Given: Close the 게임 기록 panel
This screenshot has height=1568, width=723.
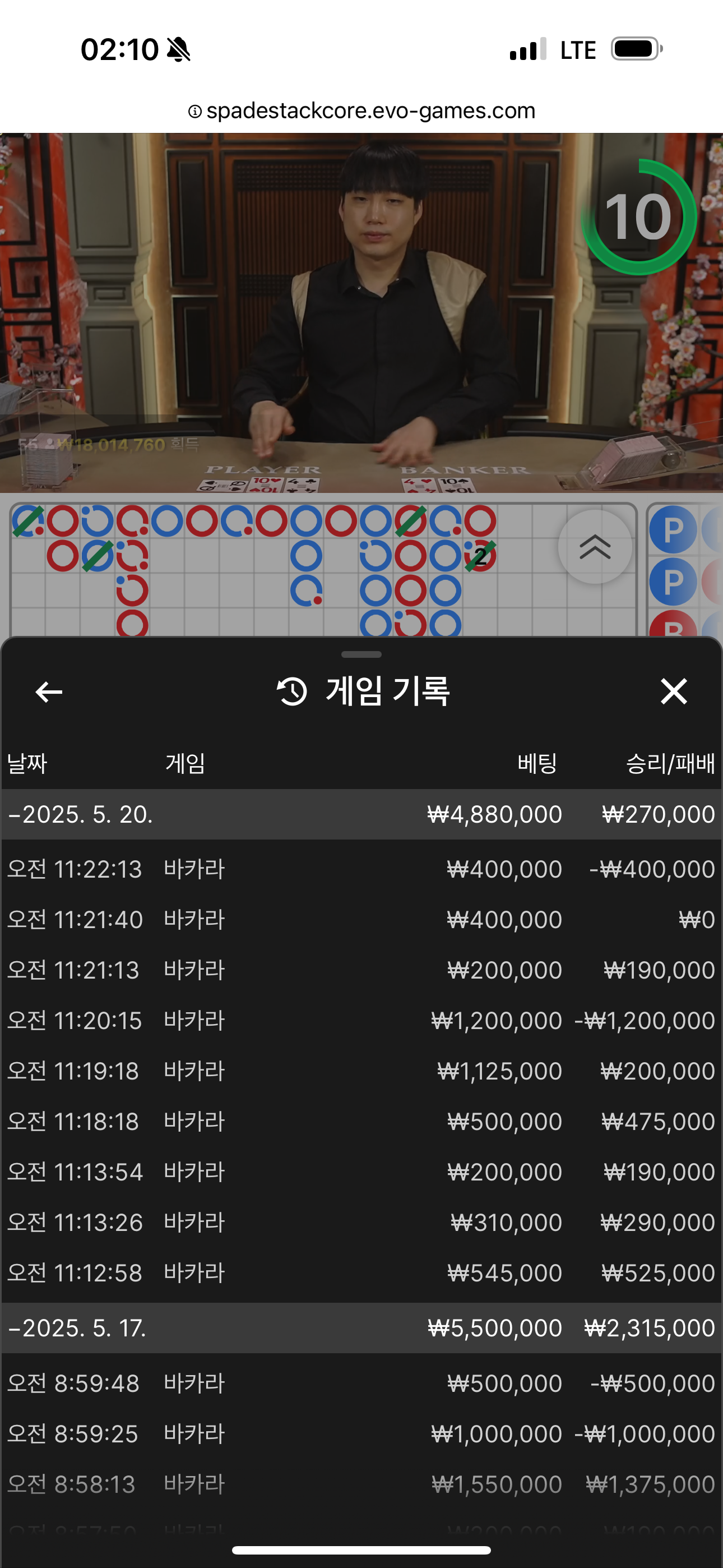Looking at the screenshot, I should pyautogui.click(x=674, y=691).
